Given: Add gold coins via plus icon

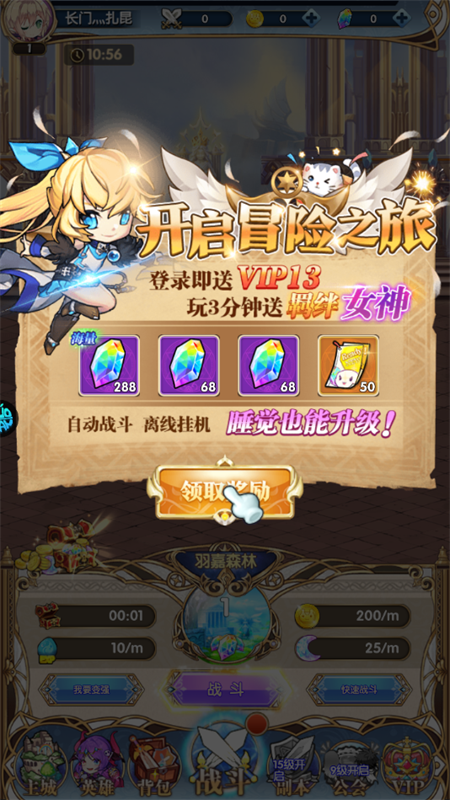Looking at the screenshot, I should (310, 19).
